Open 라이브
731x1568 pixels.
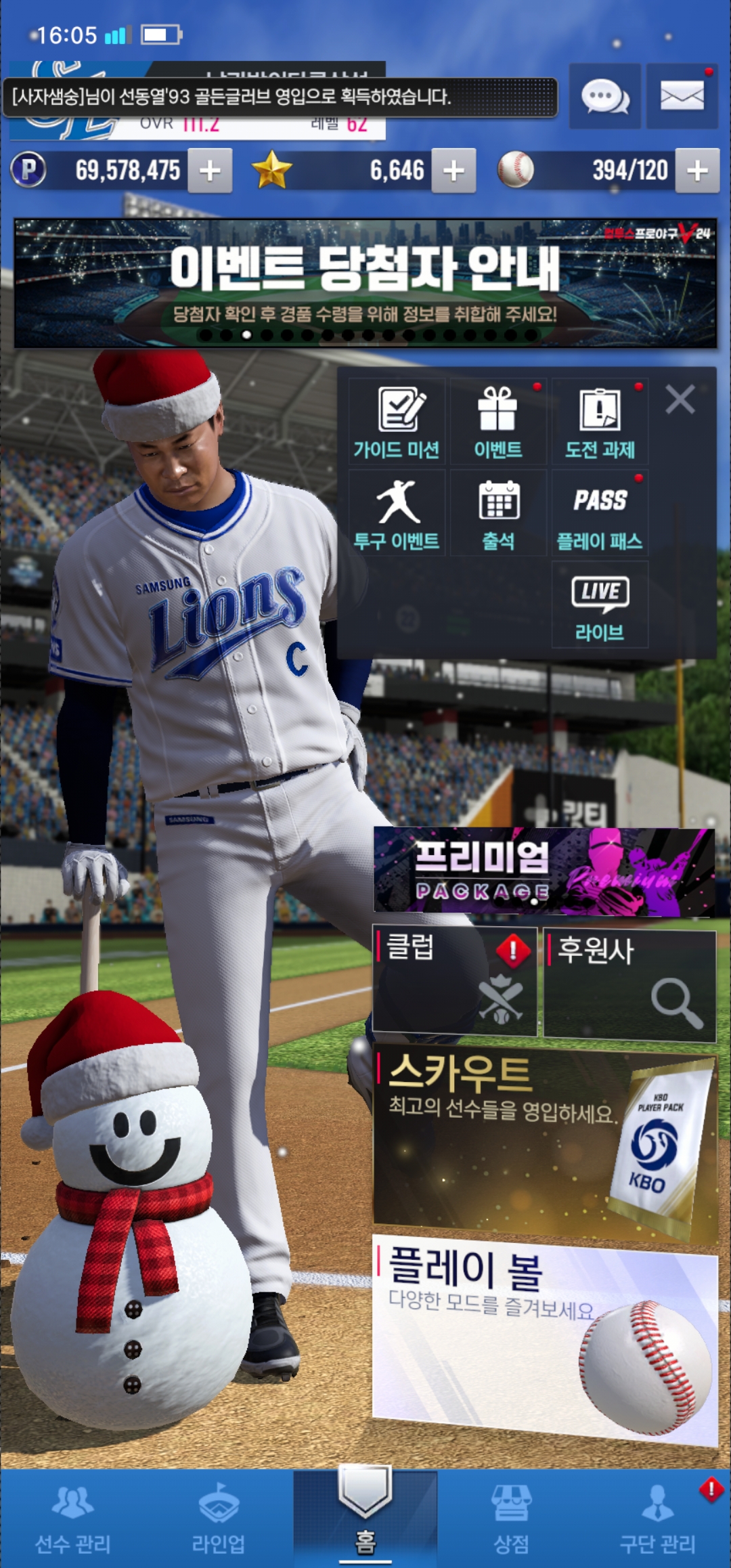(x=600, y=605)
